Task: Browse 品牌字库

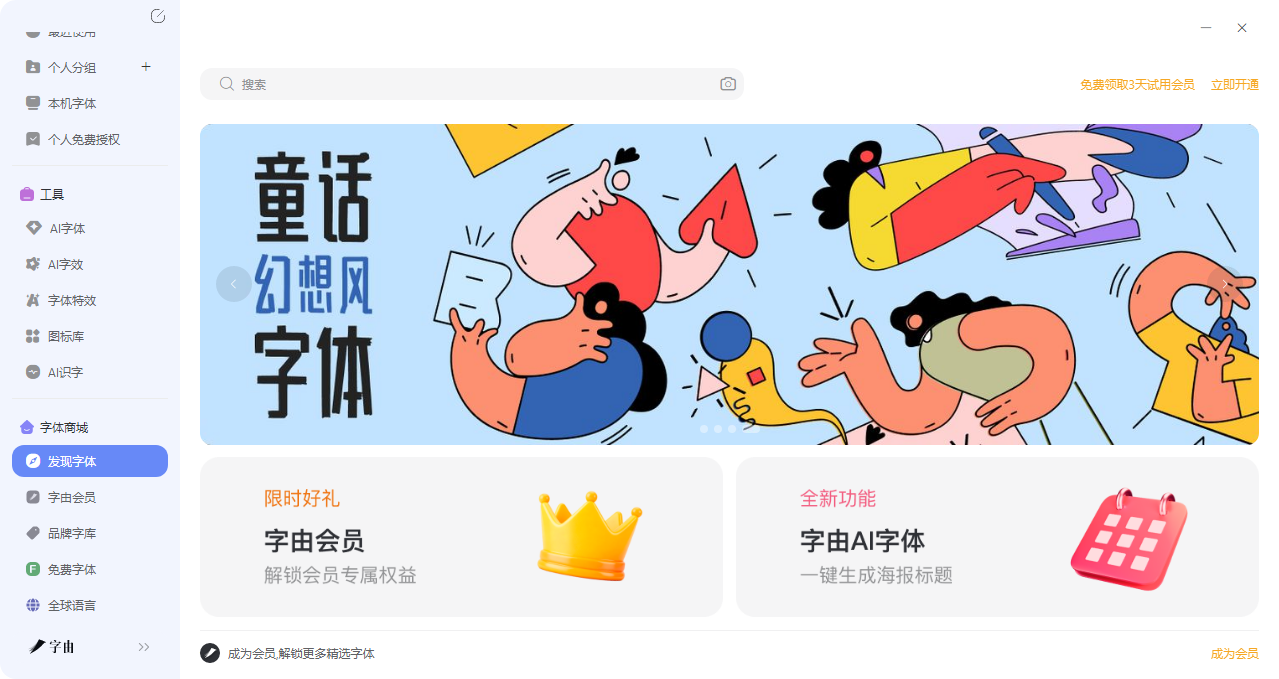Action: tap(72, 533)
